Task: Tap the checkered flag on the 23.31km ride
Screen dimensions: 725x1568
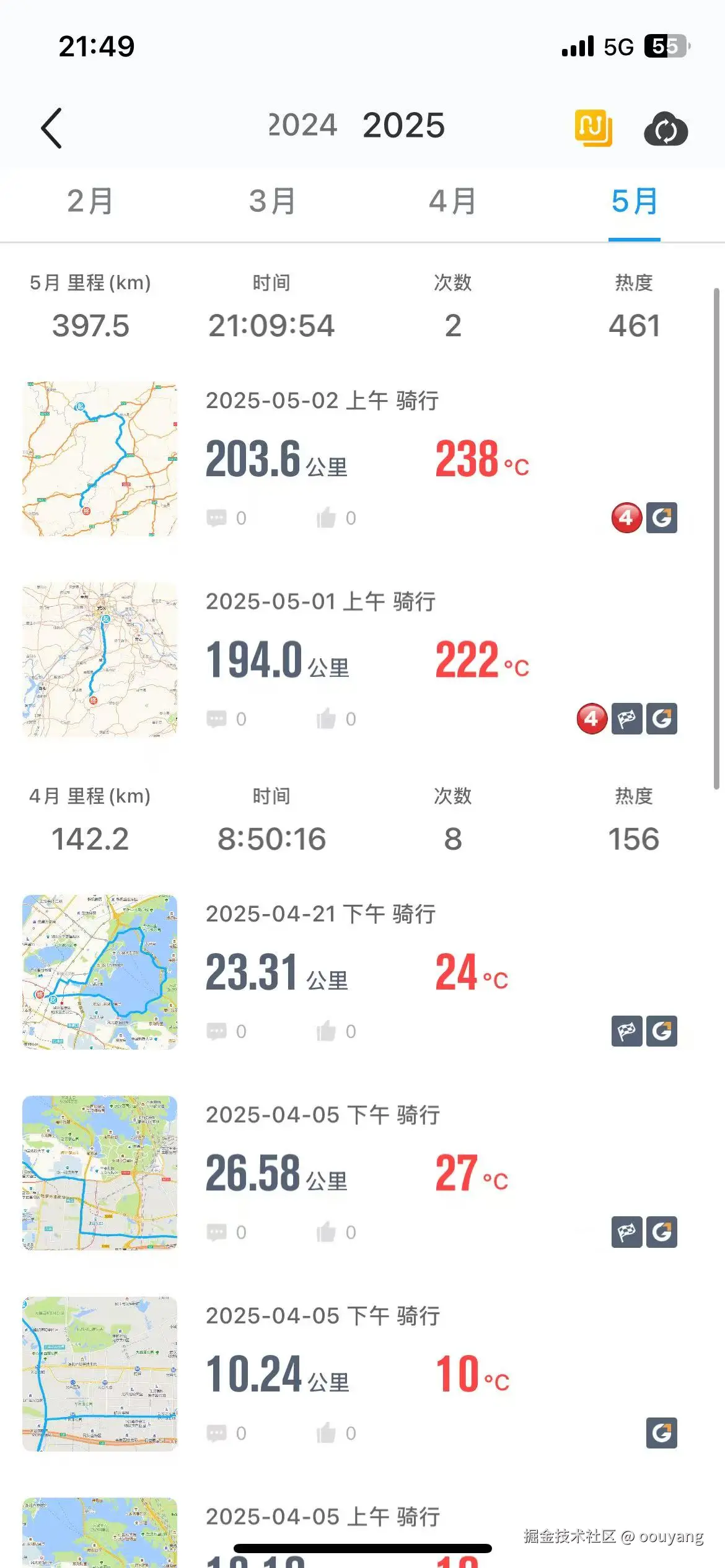Action: tap(628, 1032)
